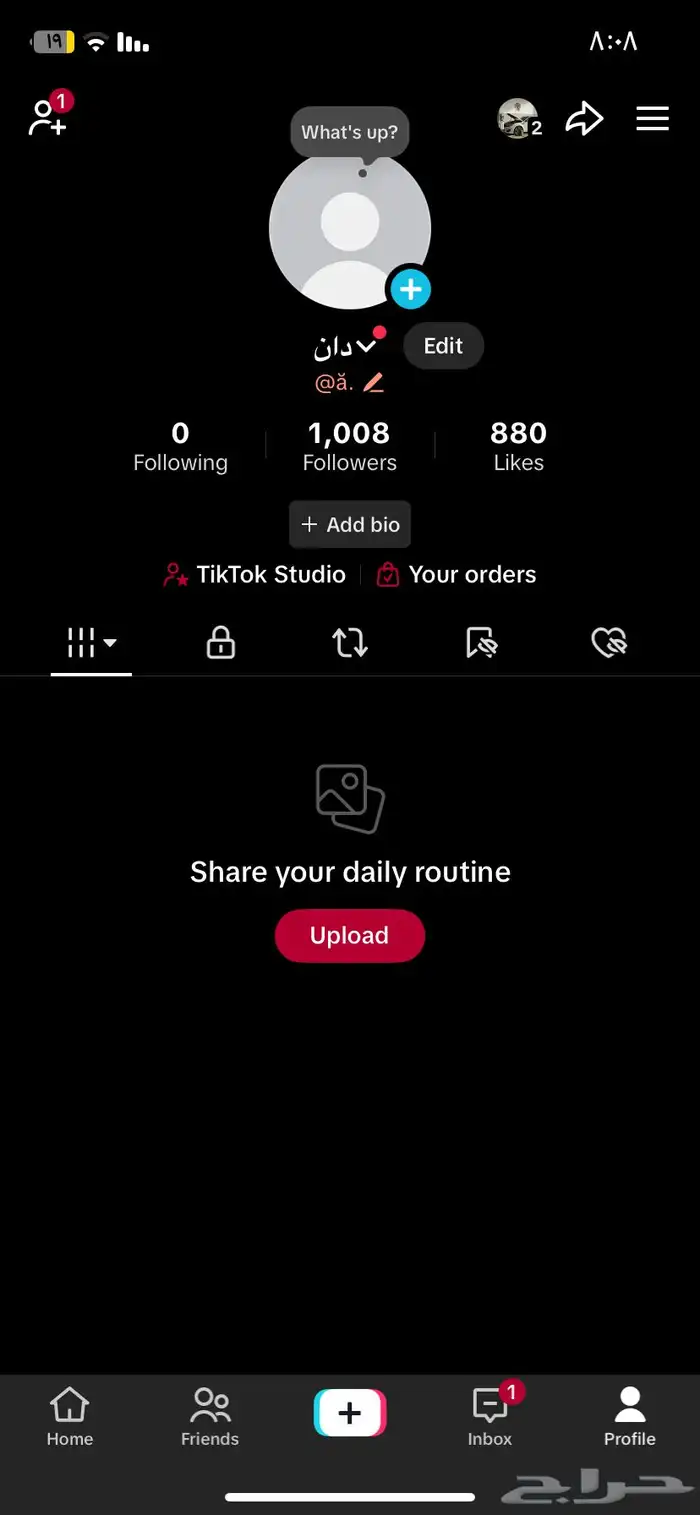The height and width of the screenshot is (1515, 700).
Task: Open the account switcher avatar
Action: (x=518, y=119)
